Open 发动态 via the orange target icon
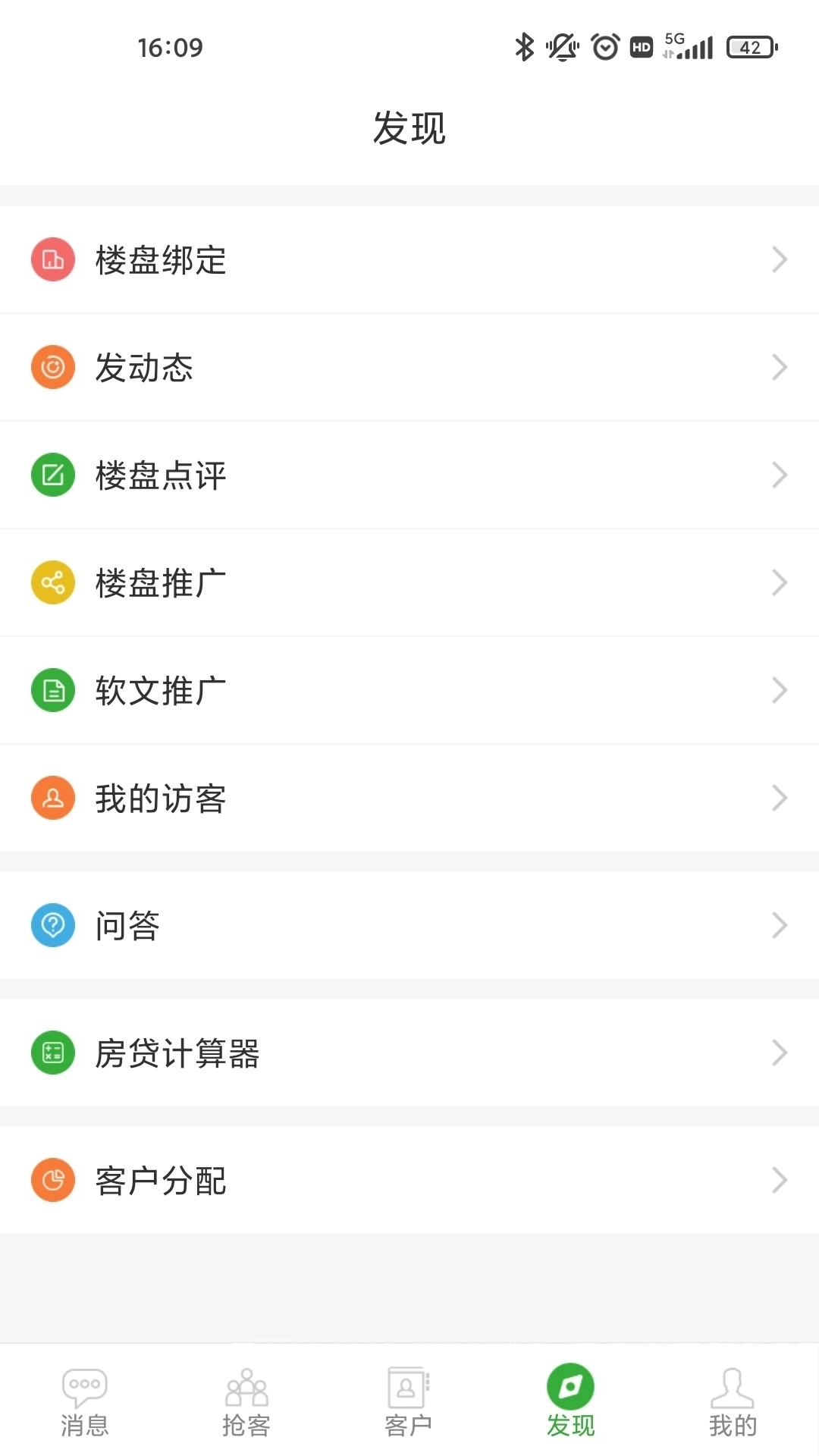Viewport: 819px width, 1456px height. click(x=52, y=367)
